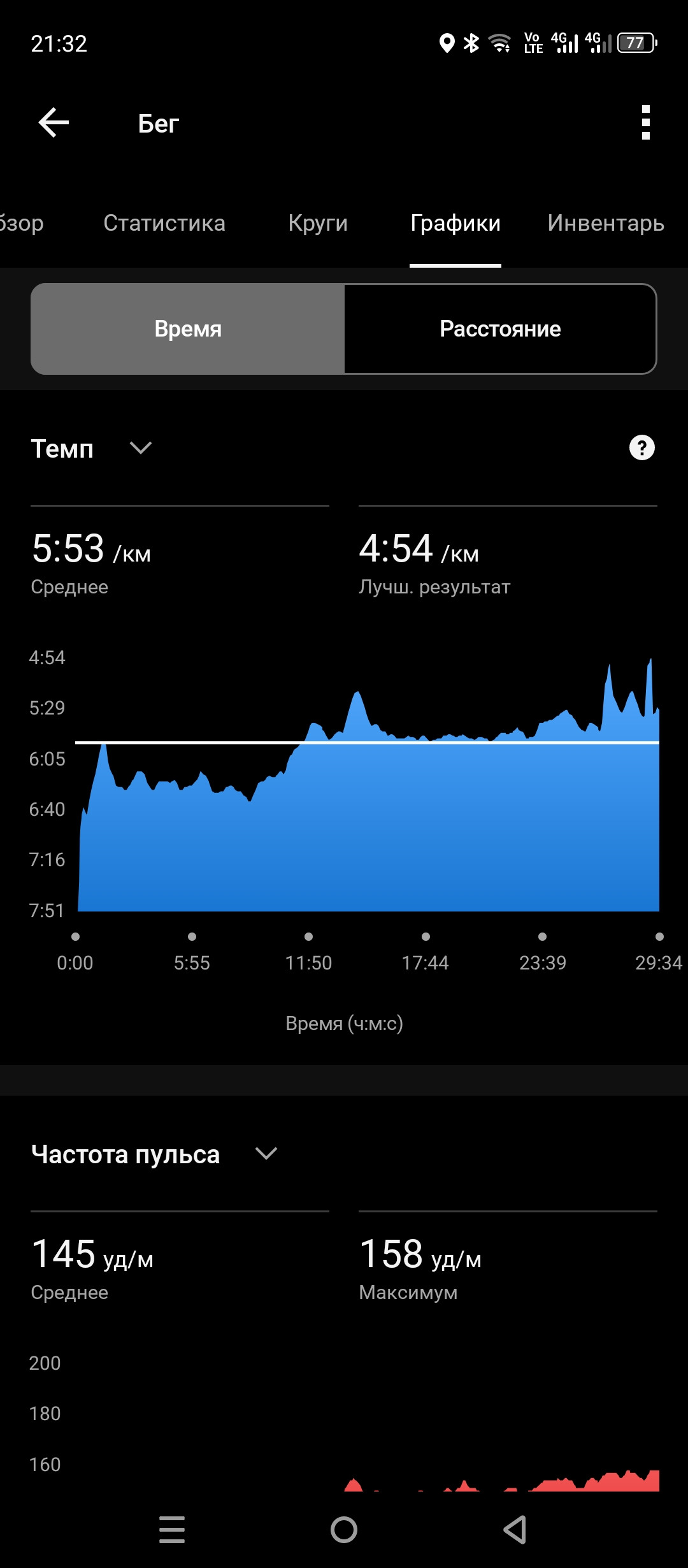The height and width of the screenshot is (1568, 688).
Task: Show charts by Время
Action: 188,329
